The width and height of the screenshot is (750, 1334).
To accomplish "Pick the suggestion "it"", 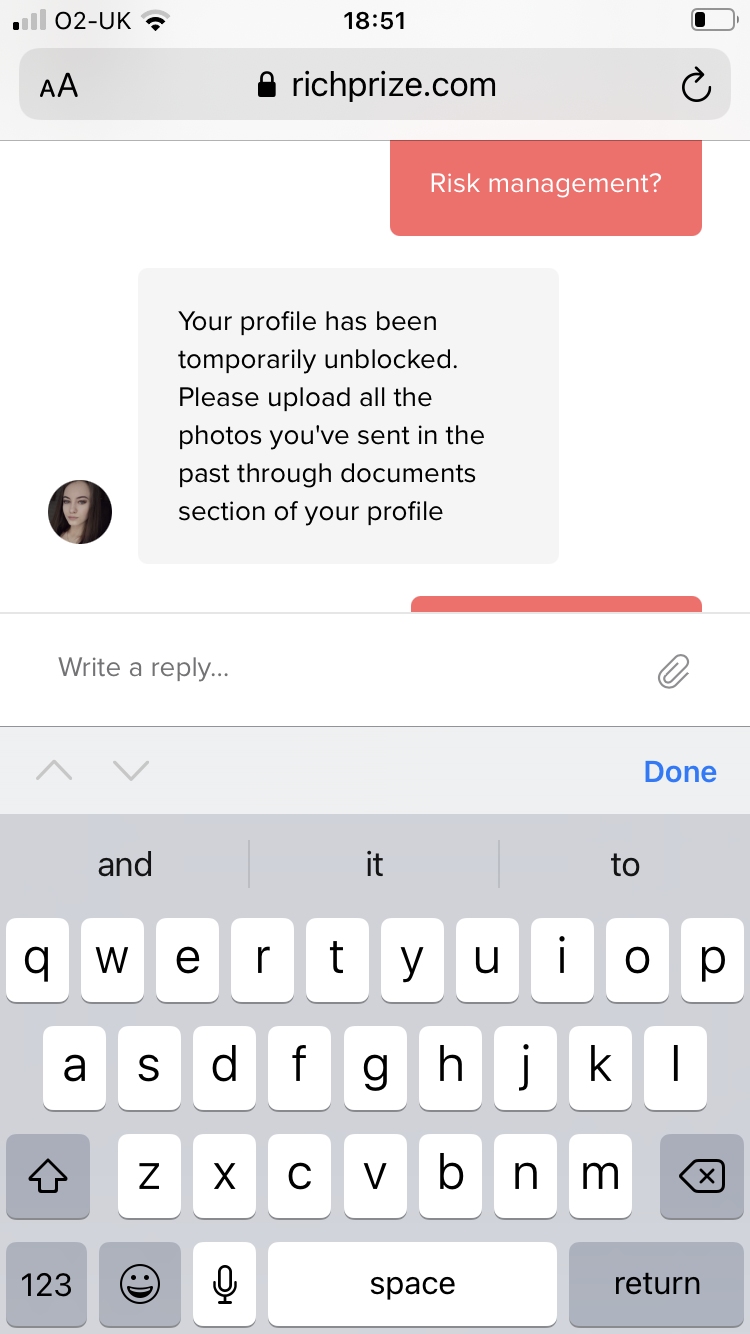I will coord(374,864).
